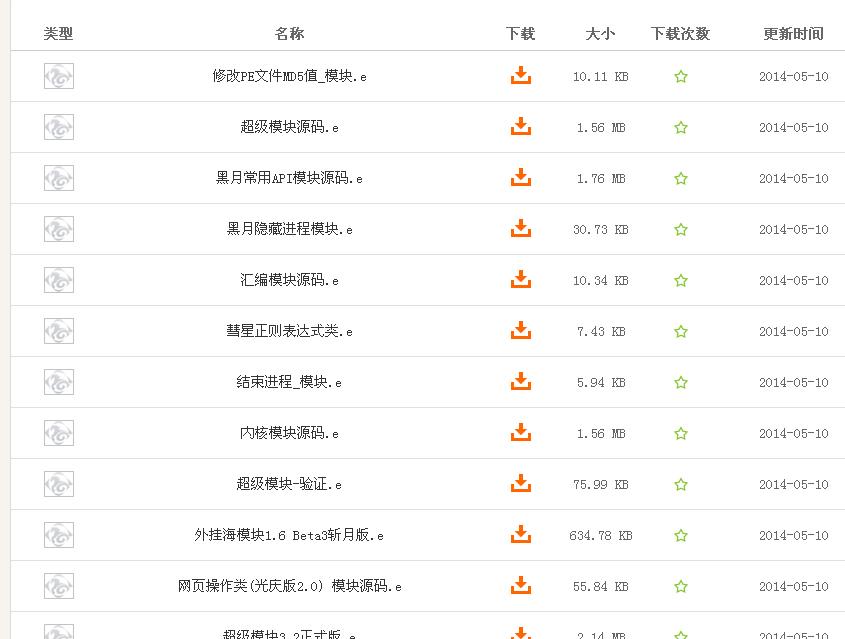Download 超级模块-验证.e file

(520, 484)
